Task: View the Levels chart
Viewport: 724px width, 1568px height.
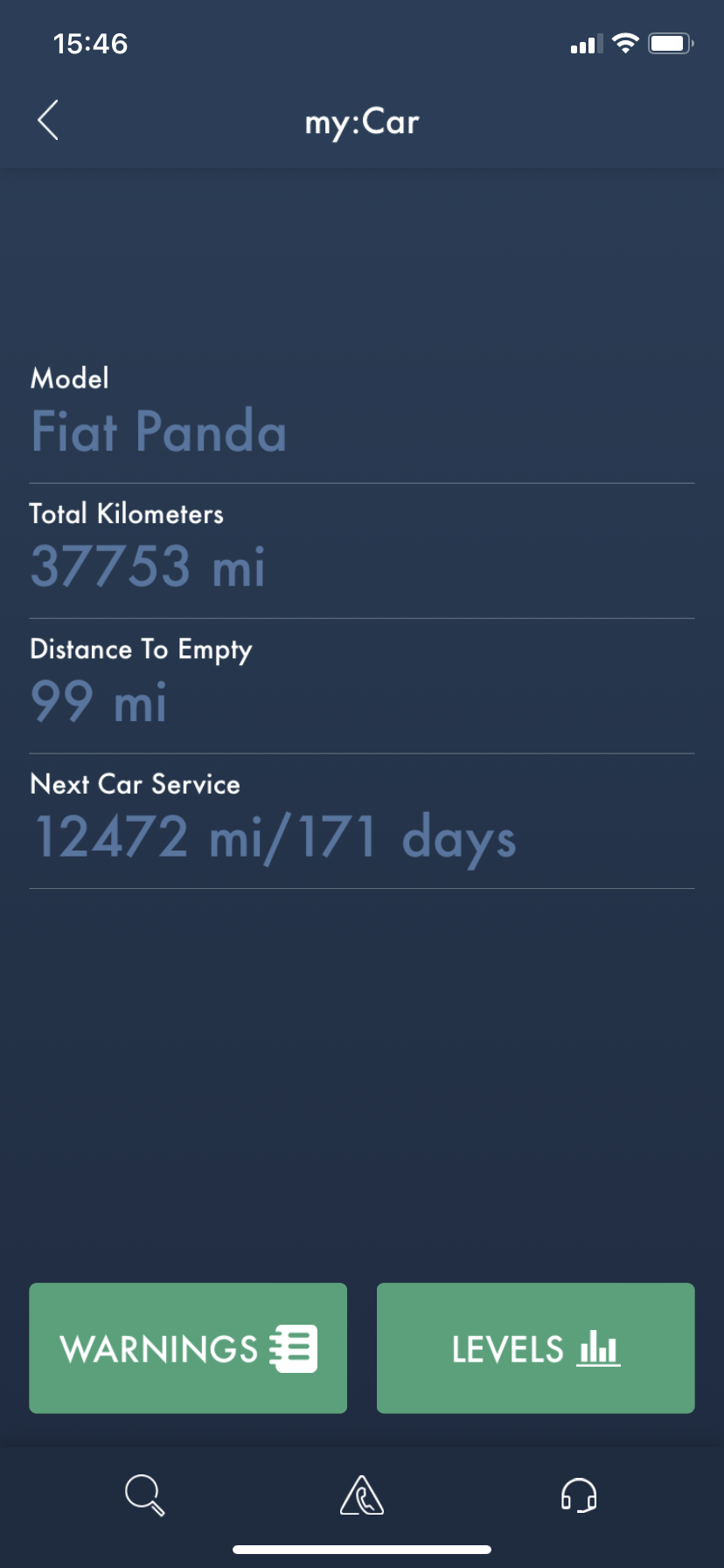Action: click(x=535, y=1347)
